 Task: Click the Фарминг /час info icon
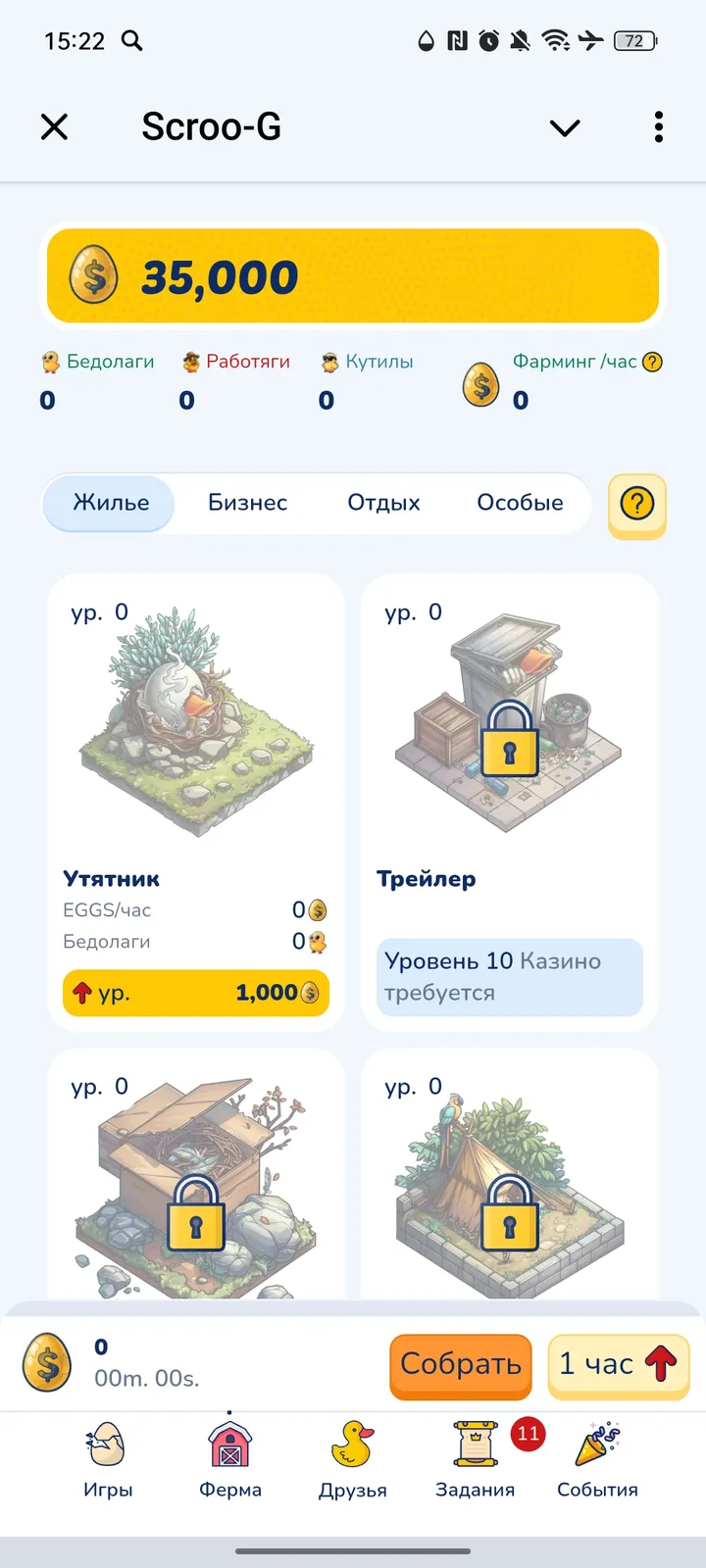651,362
